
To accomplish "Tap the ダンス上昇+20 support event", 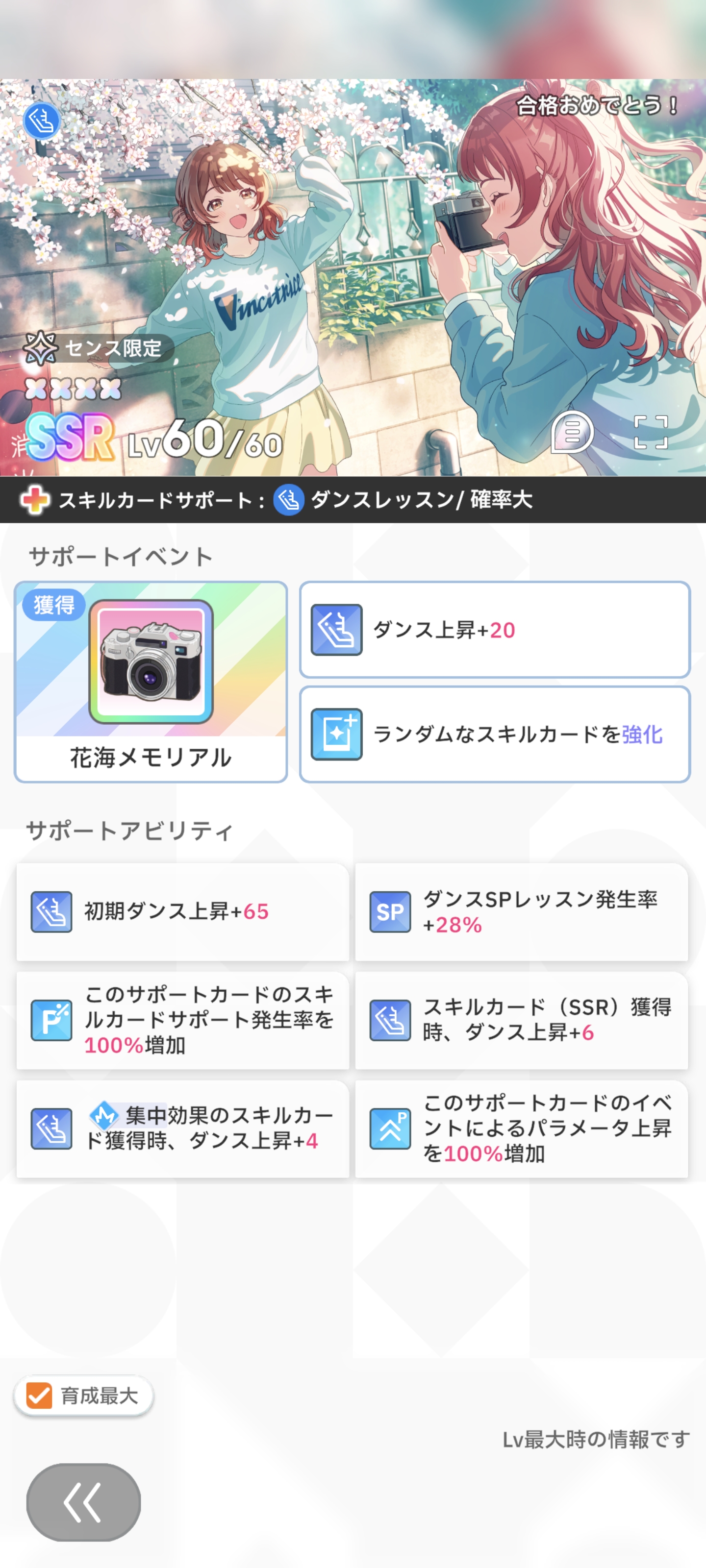I will [x=494, y=630].
